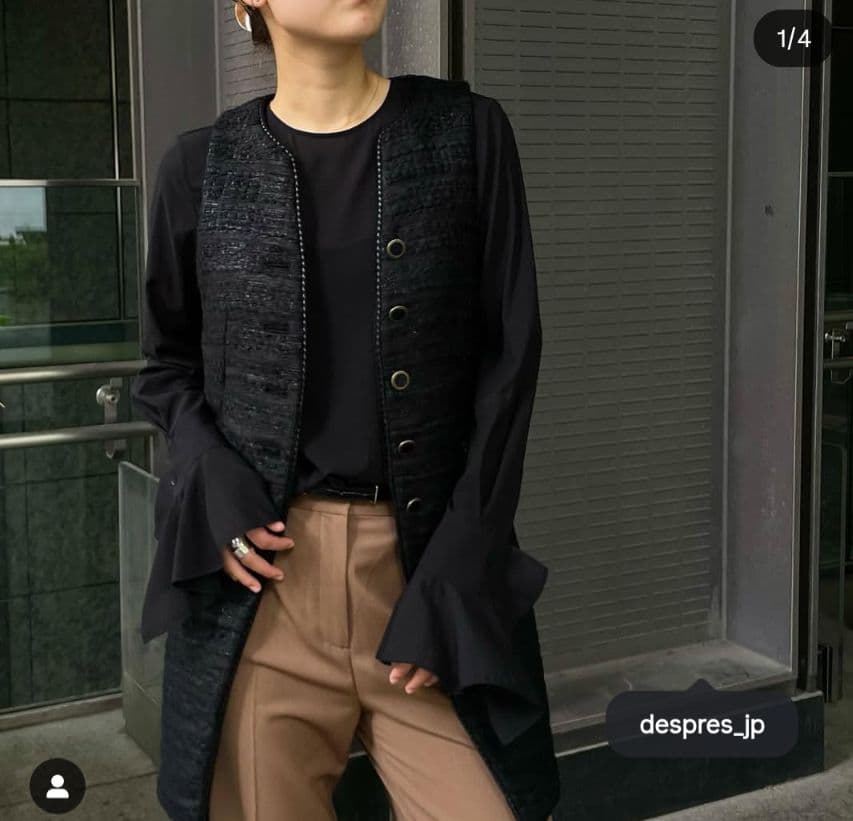Tap the tagged people icon
This screenshot has height=821, width=853.
[57, 785]
